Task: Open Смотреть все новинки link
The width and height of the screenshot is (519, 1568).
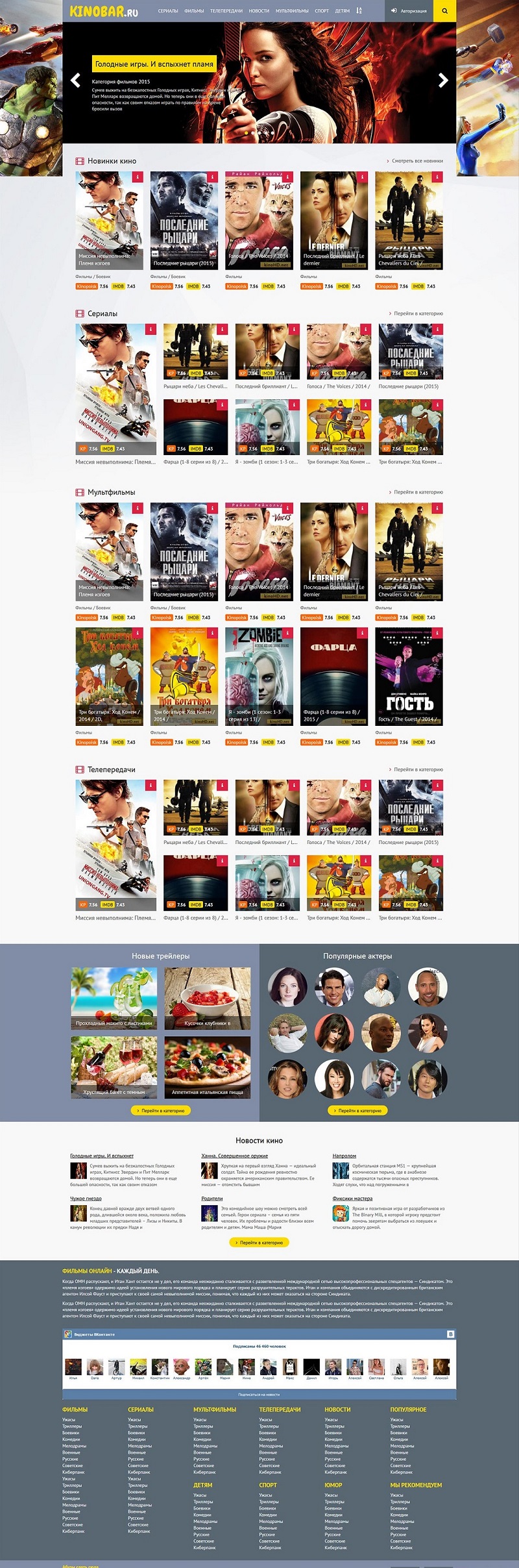Action: [416, 161]
